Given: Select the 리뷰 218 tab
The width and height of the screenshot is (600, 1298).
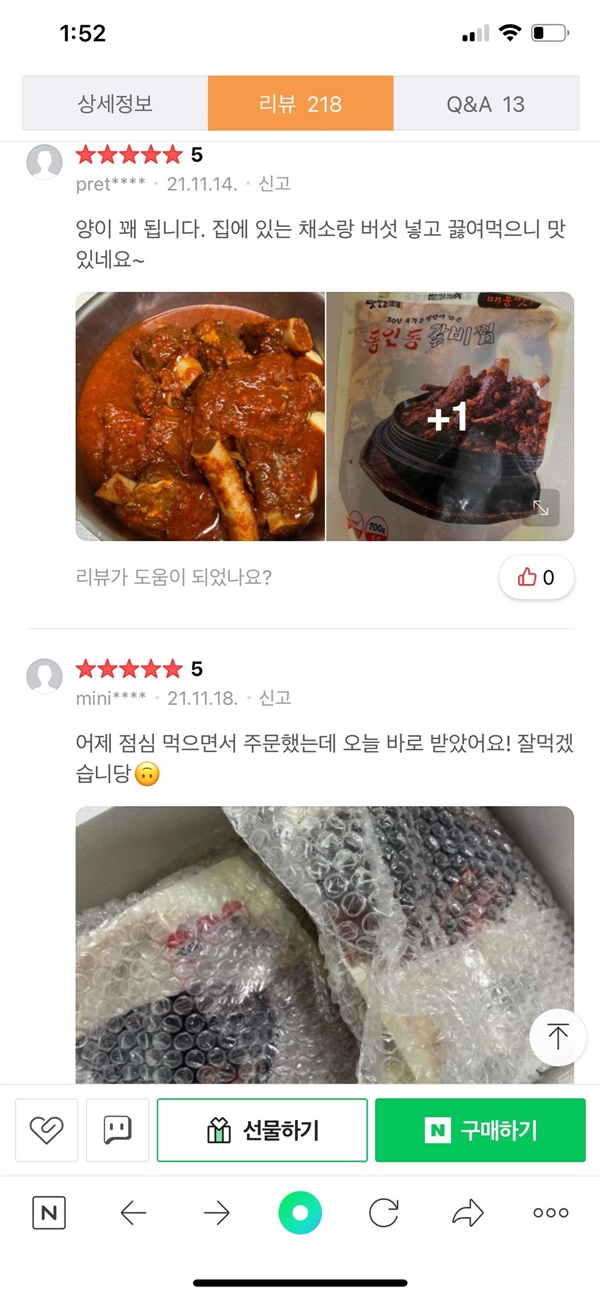Looking at the screenshot, I should 300,104.
